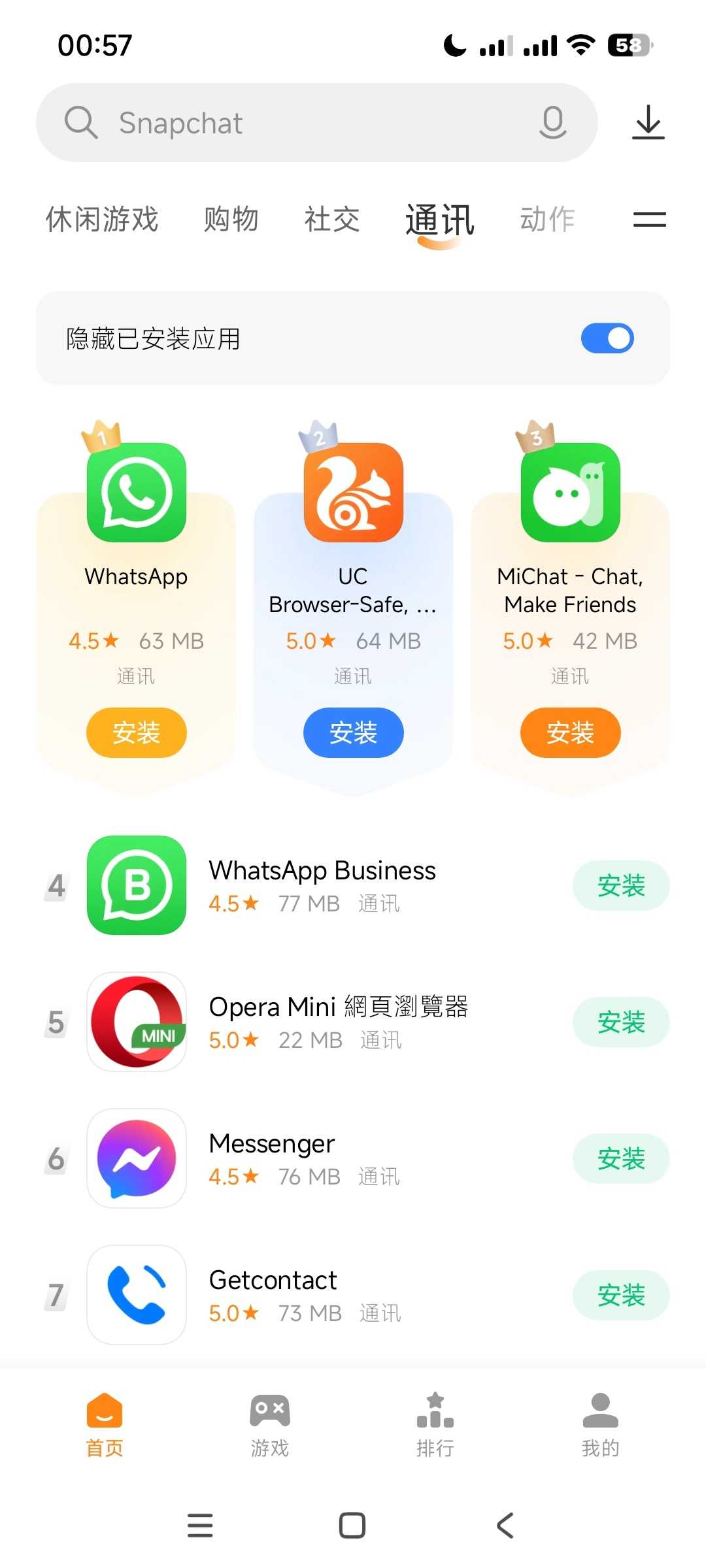Go to the 社交 category tab
This screenshot has height=1568, width=706.
332,219
